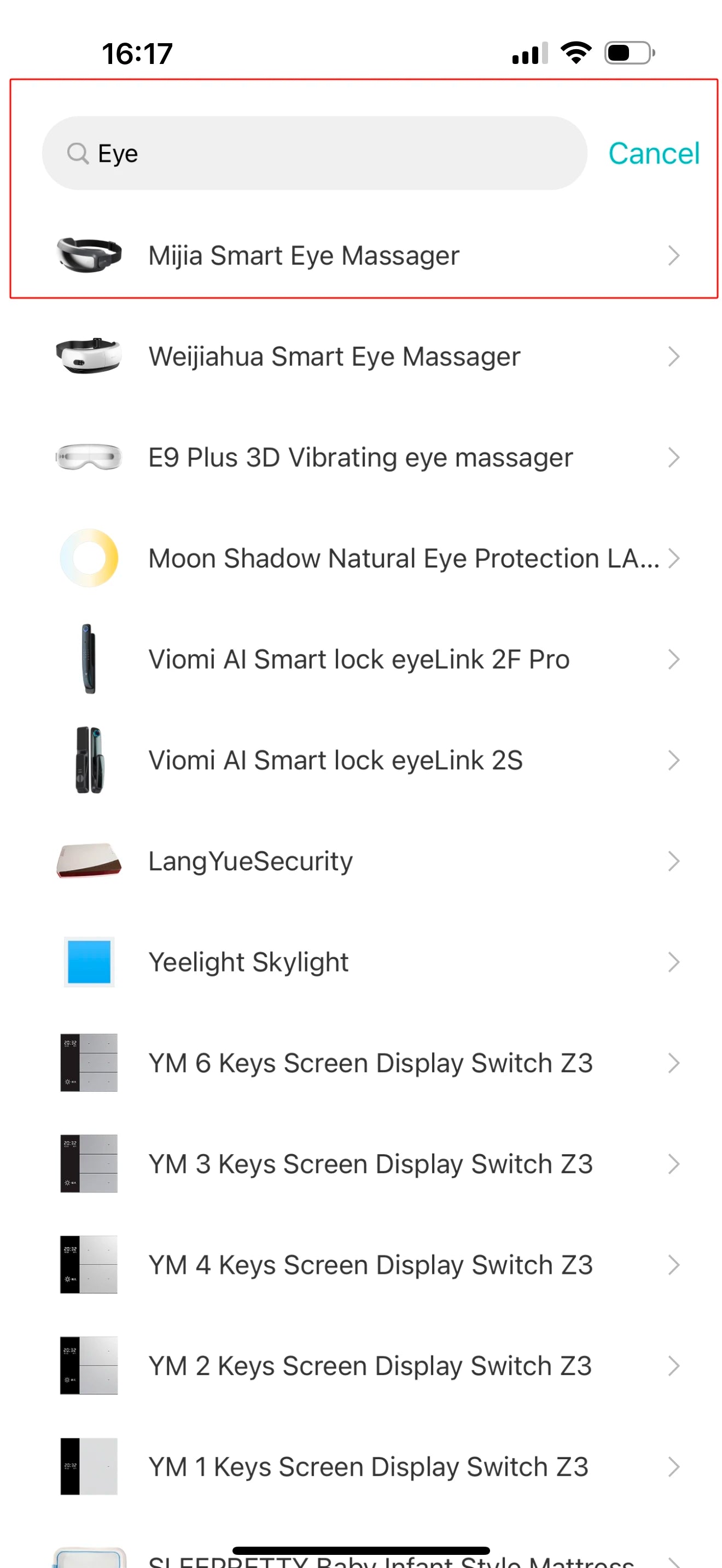This screenshot has height=1568, width=722.
Task: Tap the Viomi eyeLink 2F Pro lock icon
Action: (89, 659)
